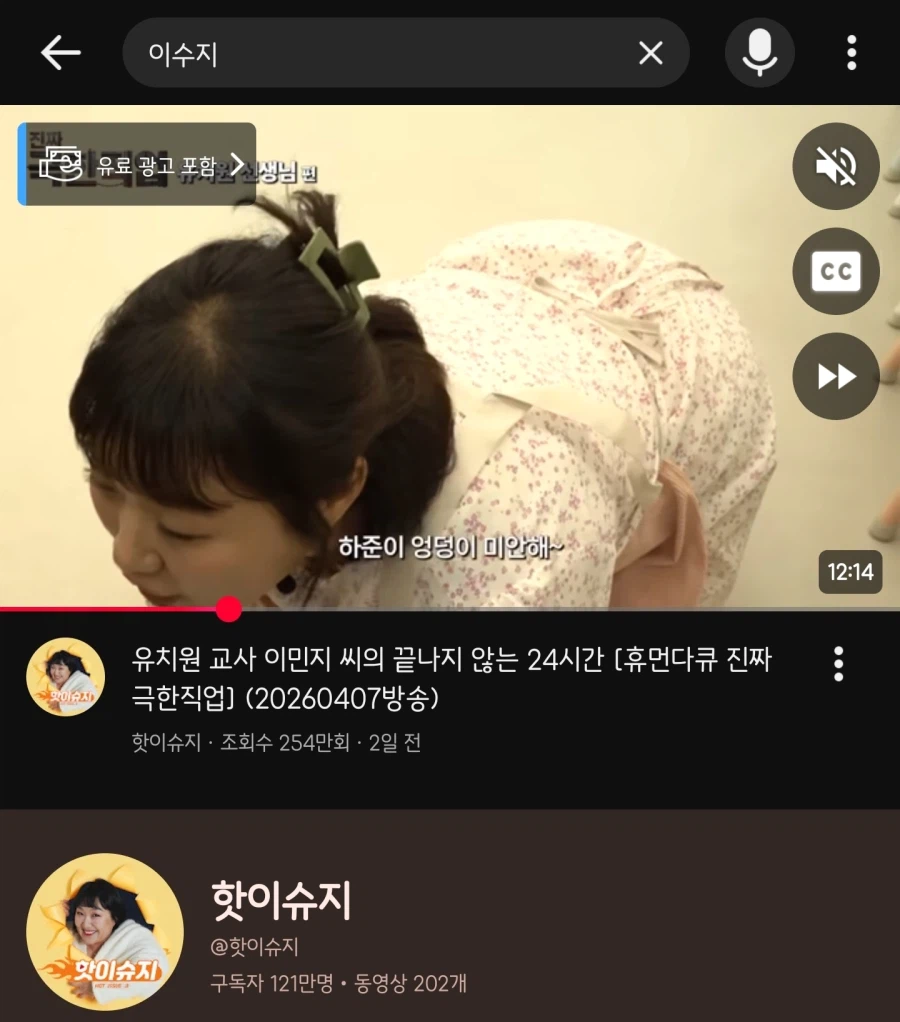Enable closed captions with the CC icon

pos(836,271)
